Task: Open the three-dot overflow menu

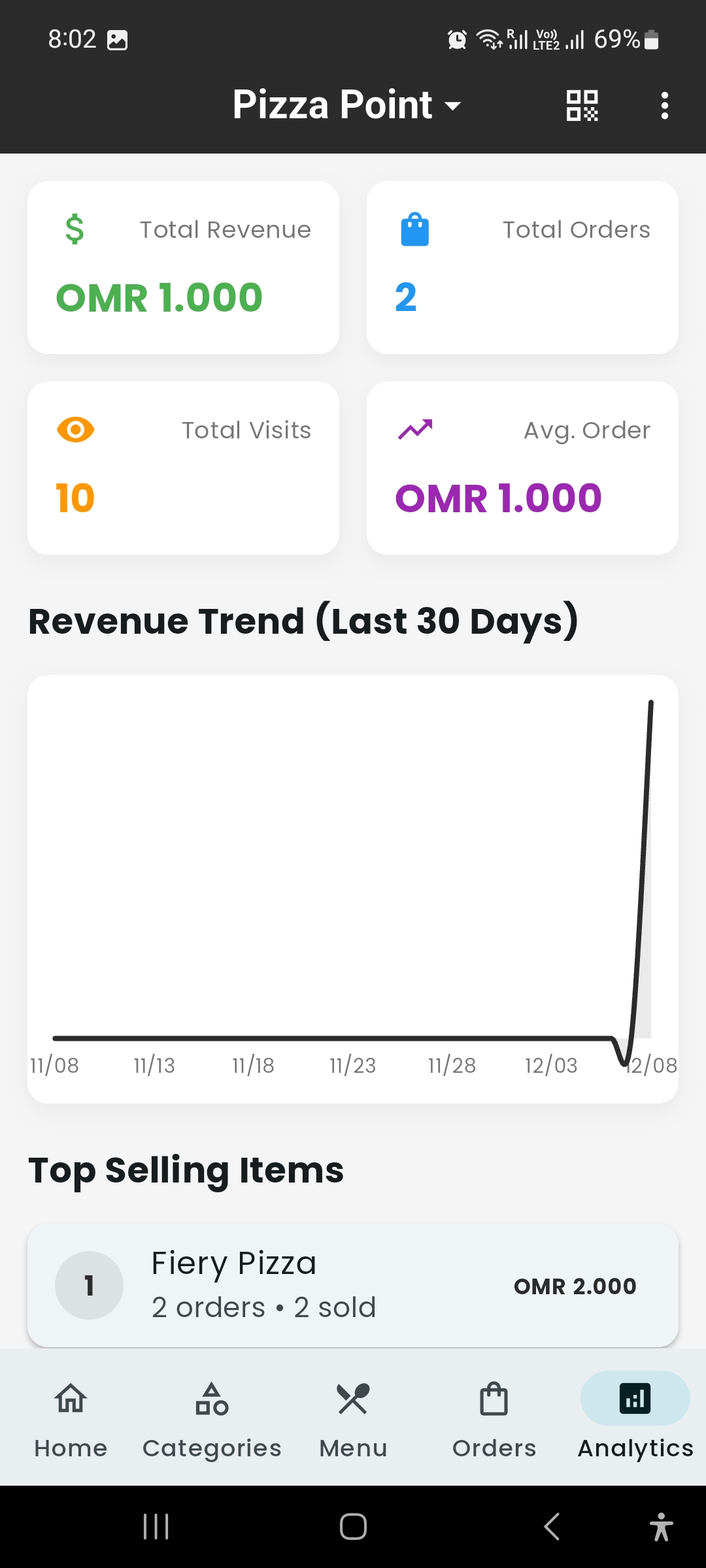Action: 665,105
